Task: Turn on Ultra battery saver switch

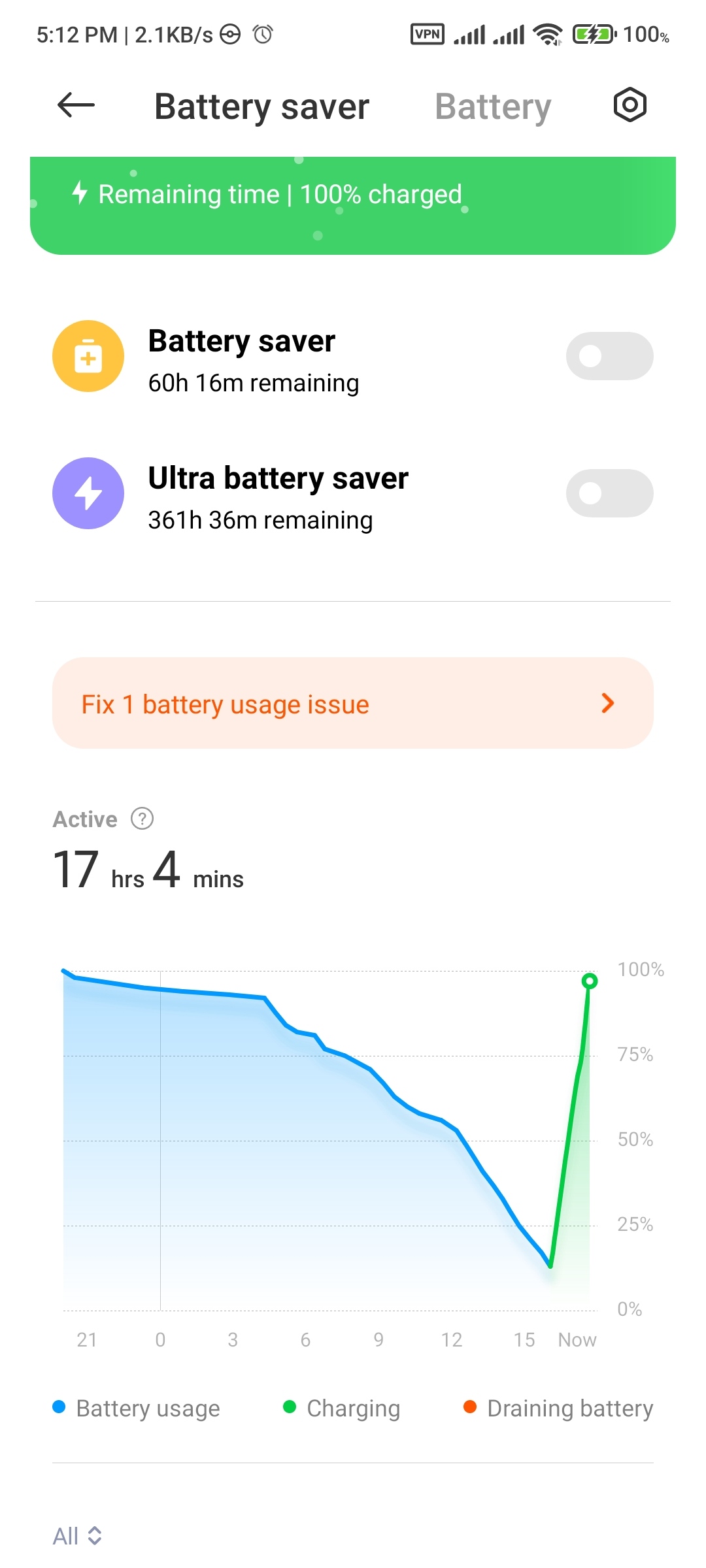Action: [609, 493]
